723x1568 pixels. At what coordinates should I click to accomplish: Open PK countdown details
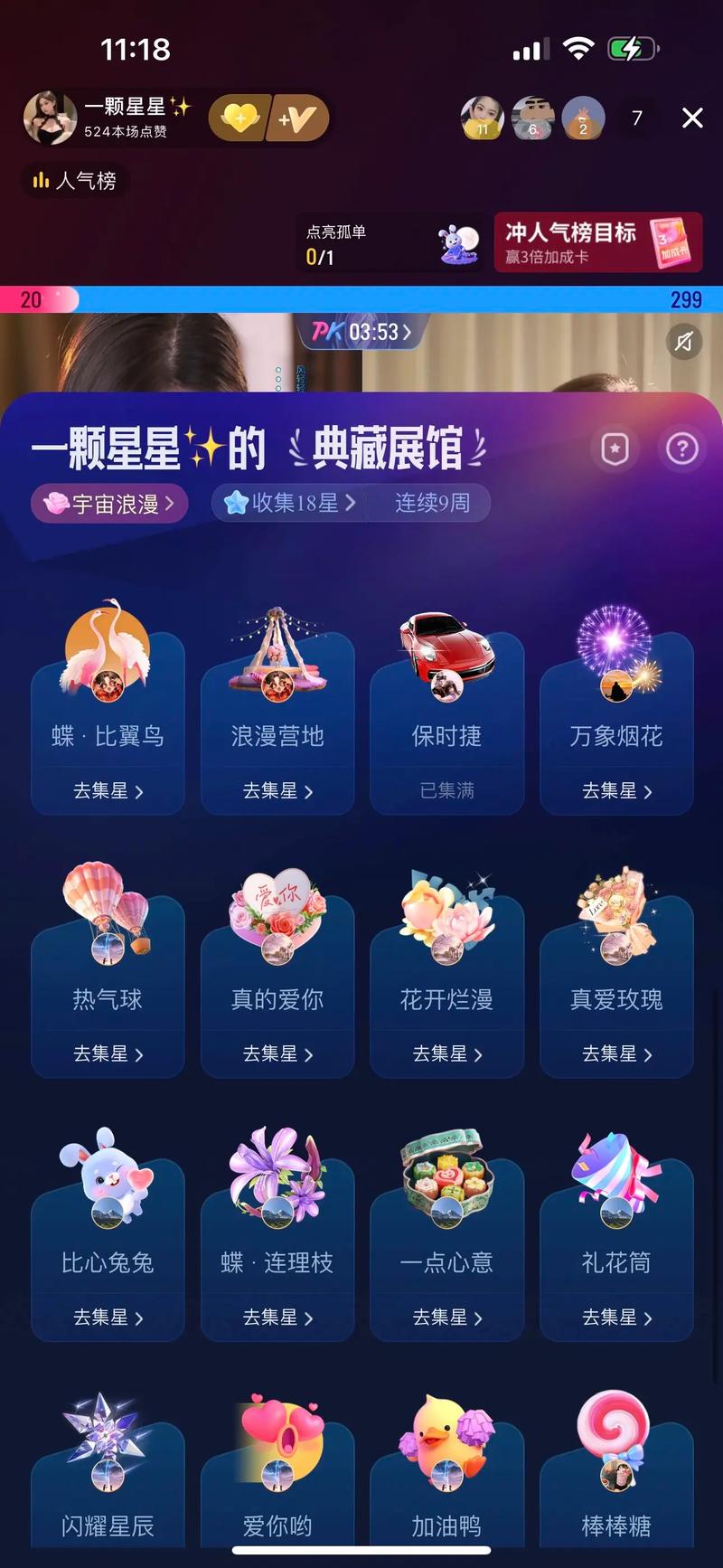coord(361,332)
